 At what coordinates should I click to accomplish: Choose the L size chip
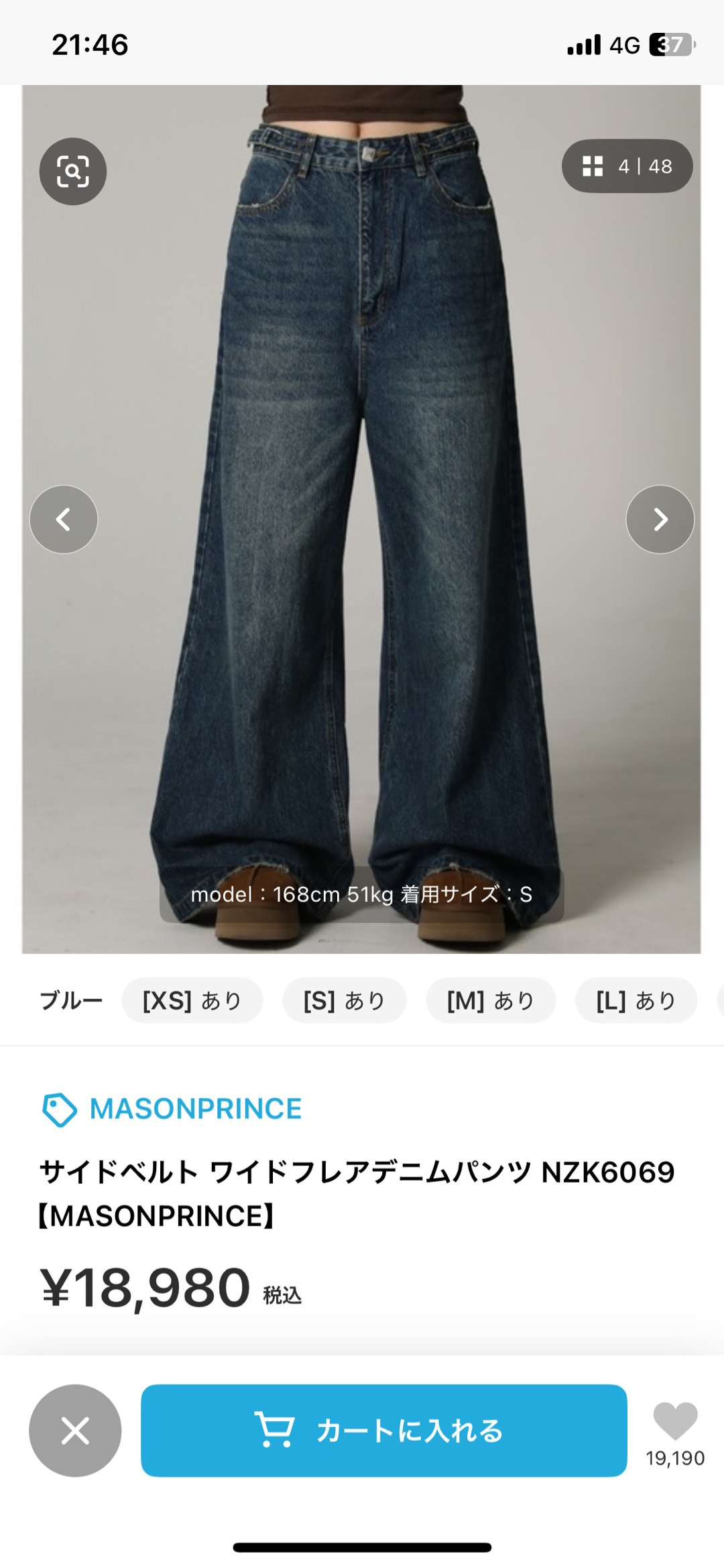[636, 1000]
